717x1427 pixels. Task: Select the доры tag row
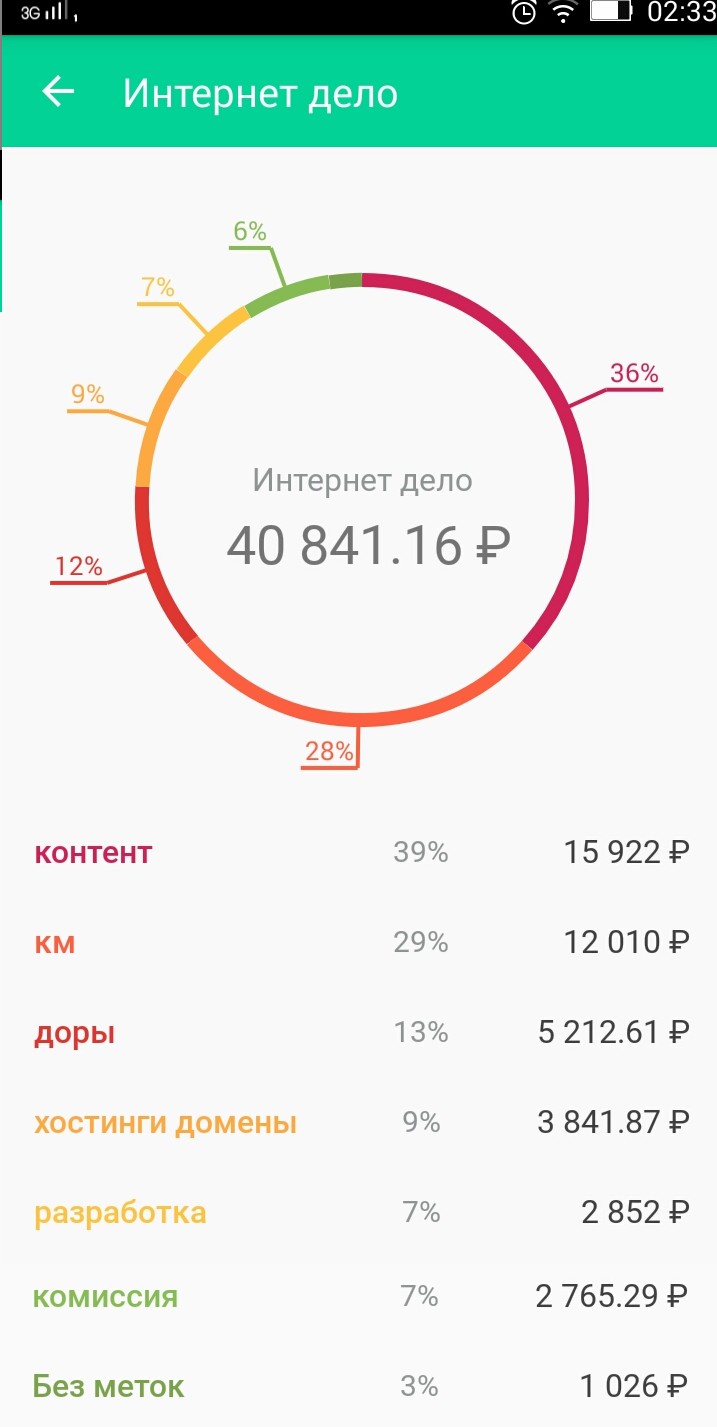click(358, 1032)
